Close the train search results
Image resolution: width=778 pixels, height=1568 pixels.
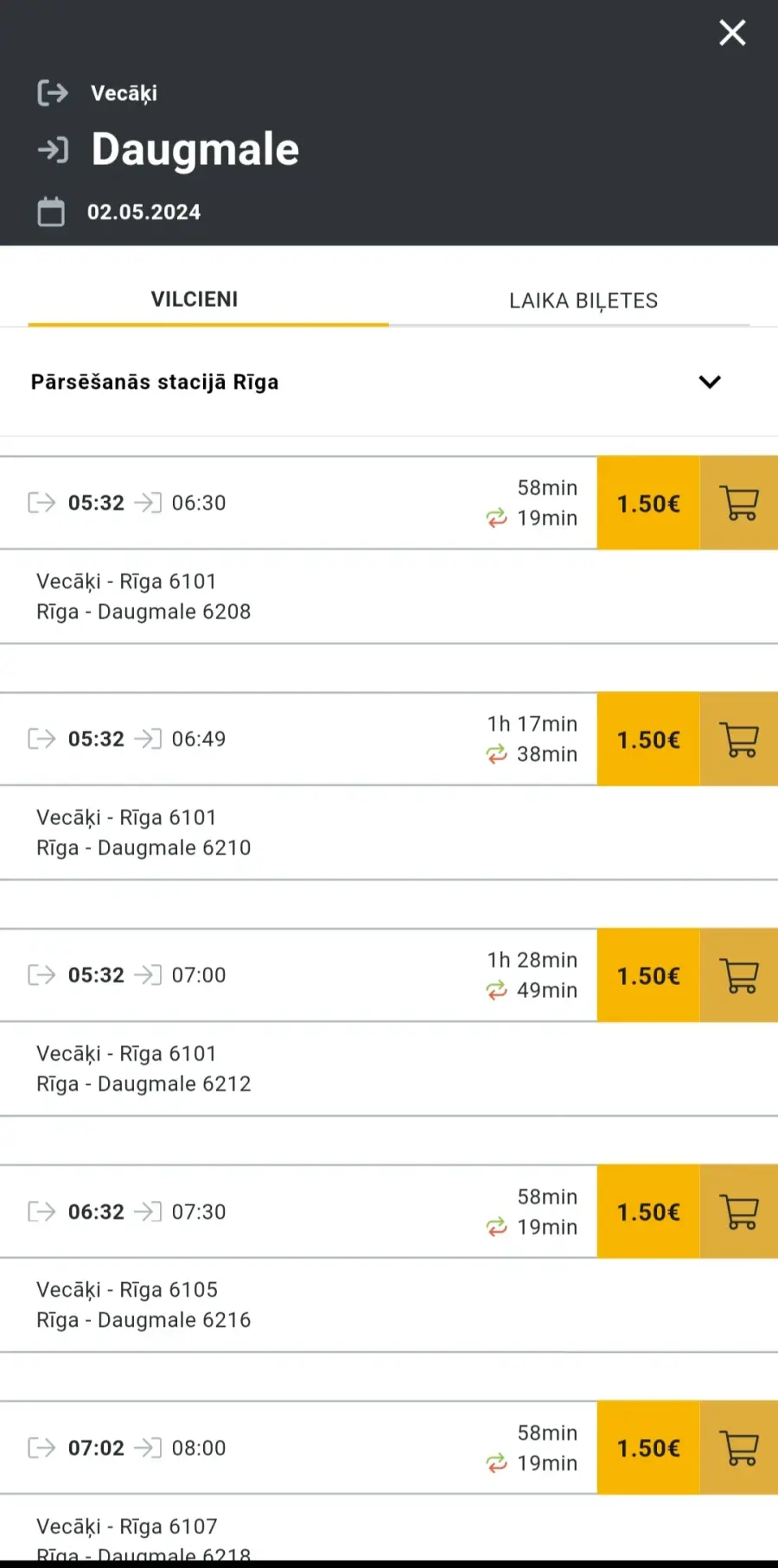tap(732, 33)
